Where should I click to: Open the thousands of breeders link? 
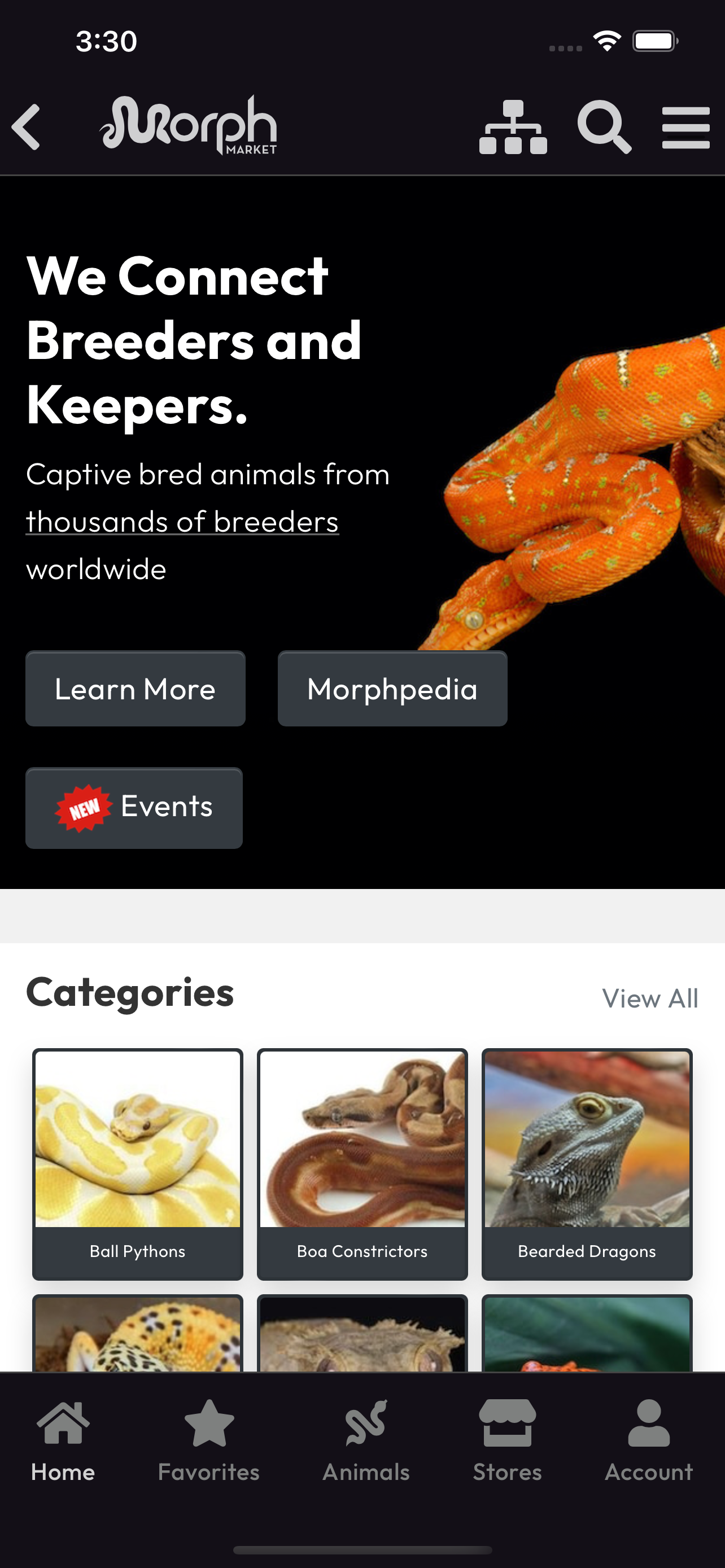click(x=181, y=521)
